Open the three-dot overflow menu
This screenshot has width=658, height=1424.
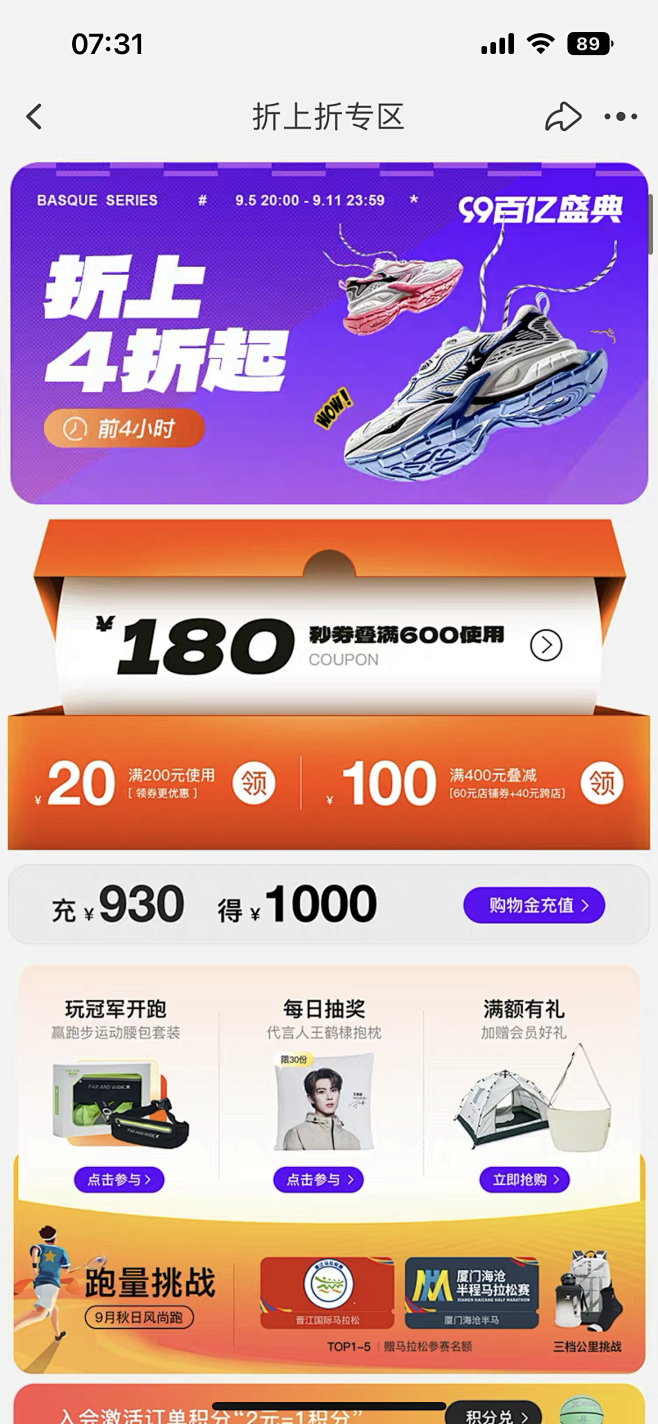point(620,117)
